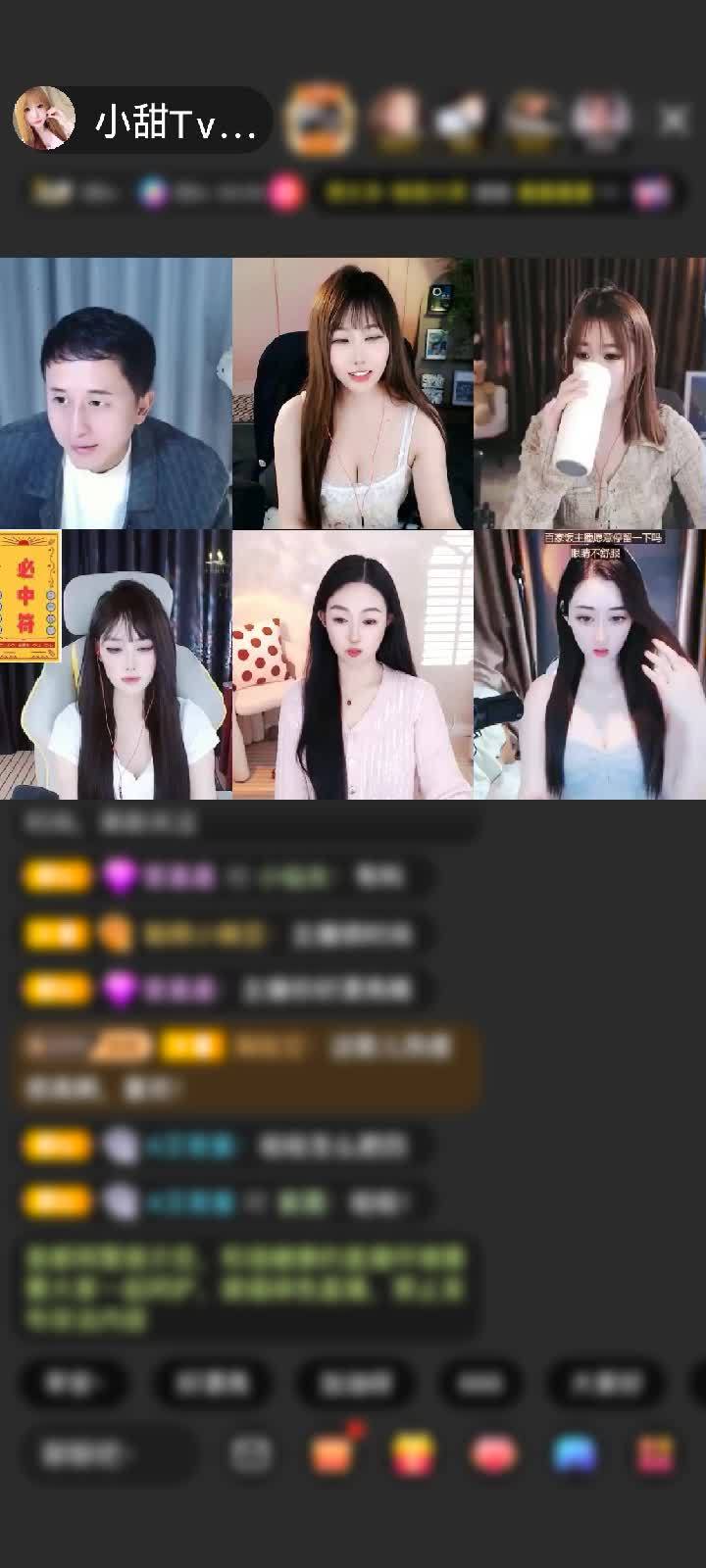Screen dimensions: 706x1568
Task: Open the video tile of woman drinking from cup
Action: pos(590,393)
